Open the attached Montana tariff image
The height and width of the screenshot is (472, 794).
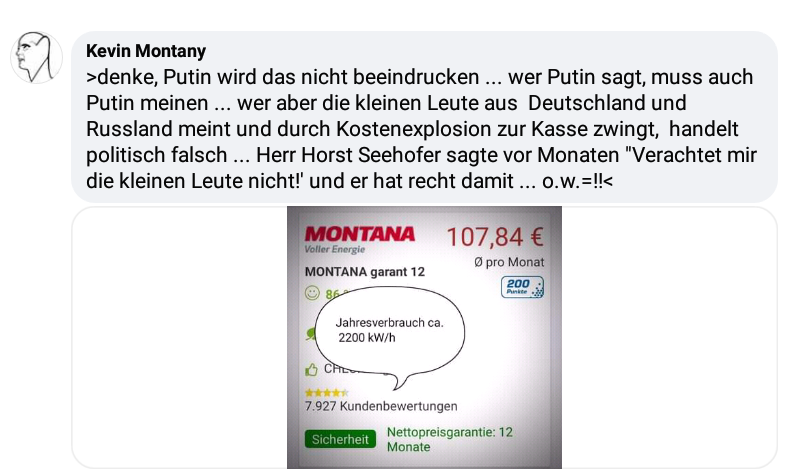pyautogui.click(x=424, y=338)
